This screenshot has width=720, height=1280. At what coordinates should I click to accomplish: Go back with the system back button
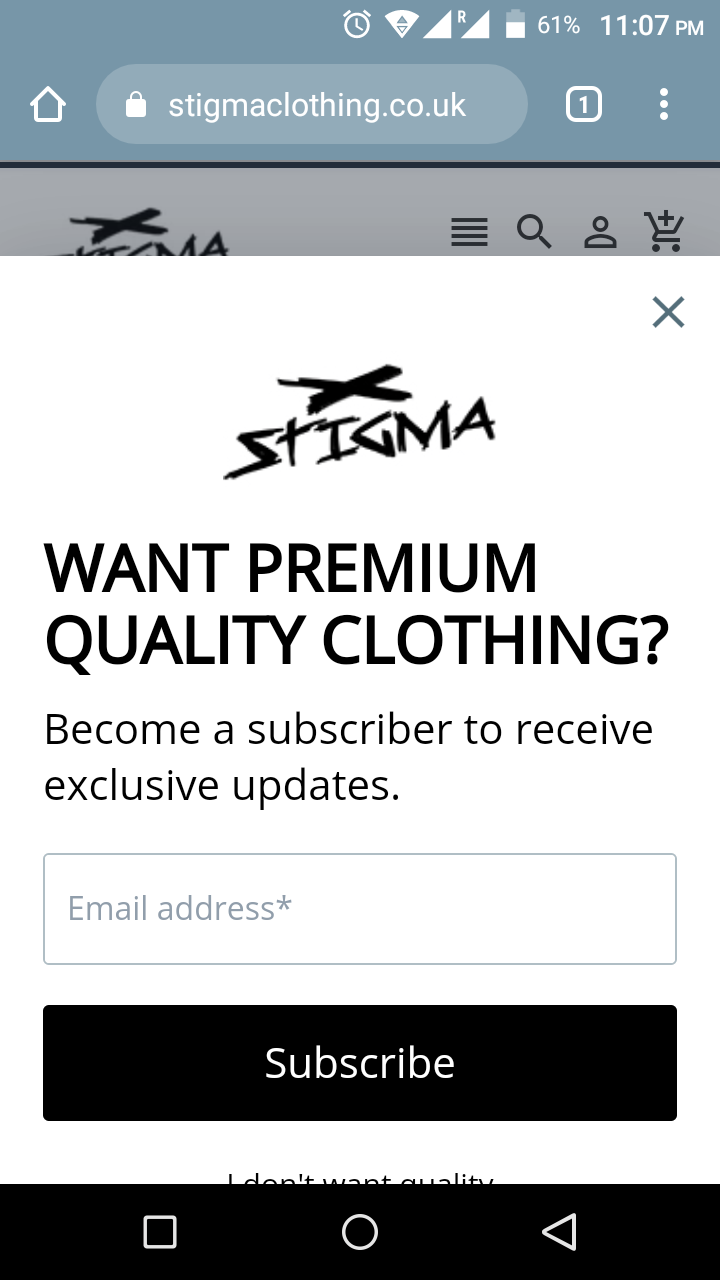click(560, 1232)
